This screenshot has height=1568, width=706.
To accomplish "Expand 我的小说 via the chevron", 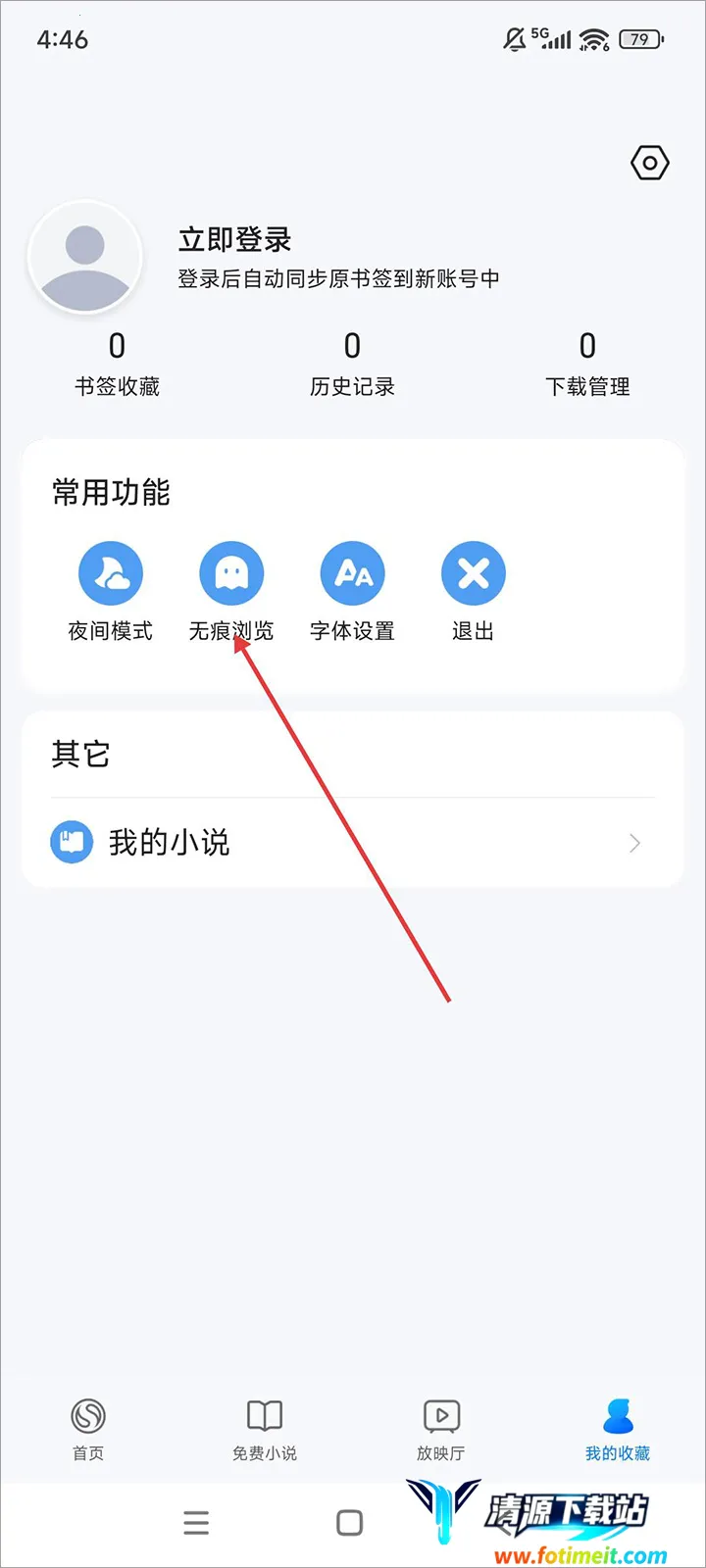I will point(634,842).
